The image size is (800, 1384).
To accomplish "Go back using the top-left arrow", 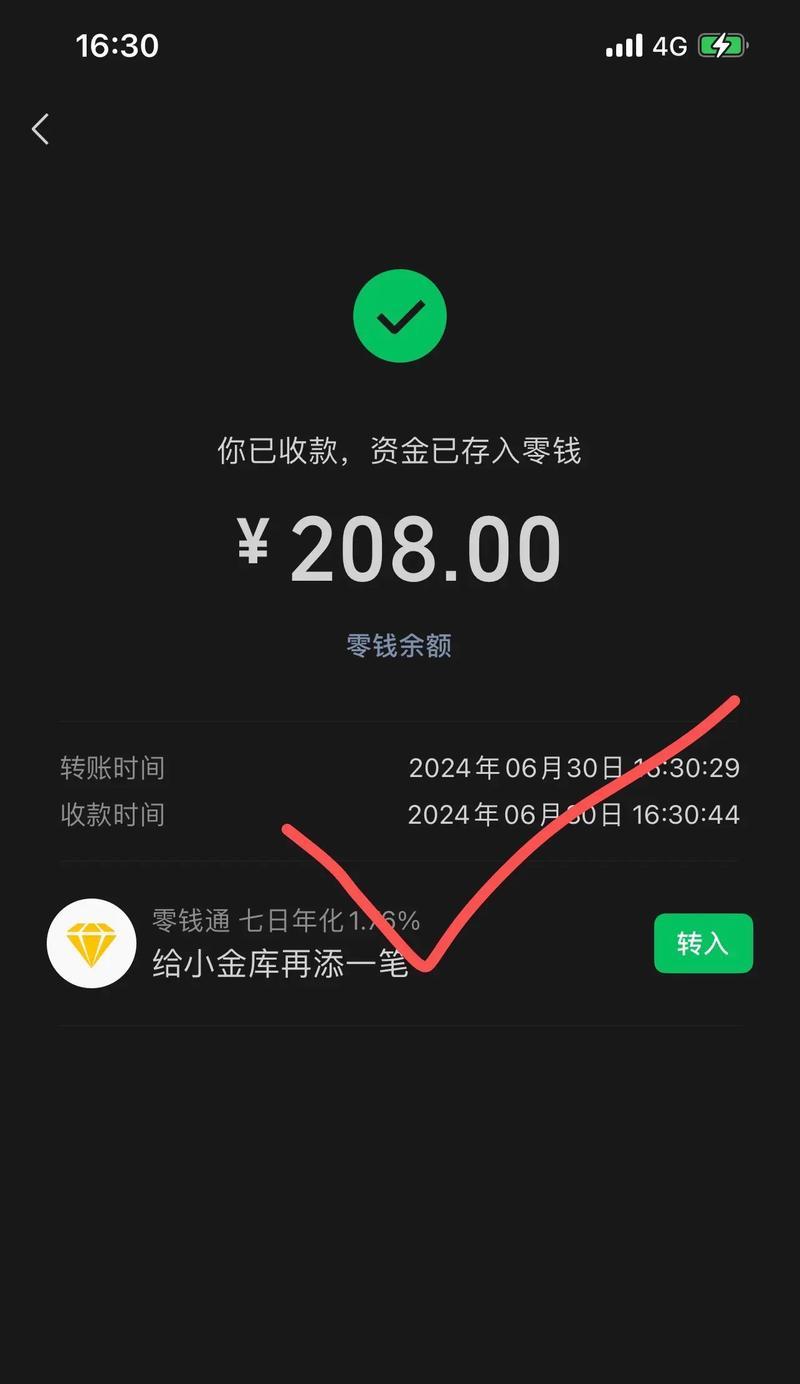I will pyautogui.click(x=40, y=129).
